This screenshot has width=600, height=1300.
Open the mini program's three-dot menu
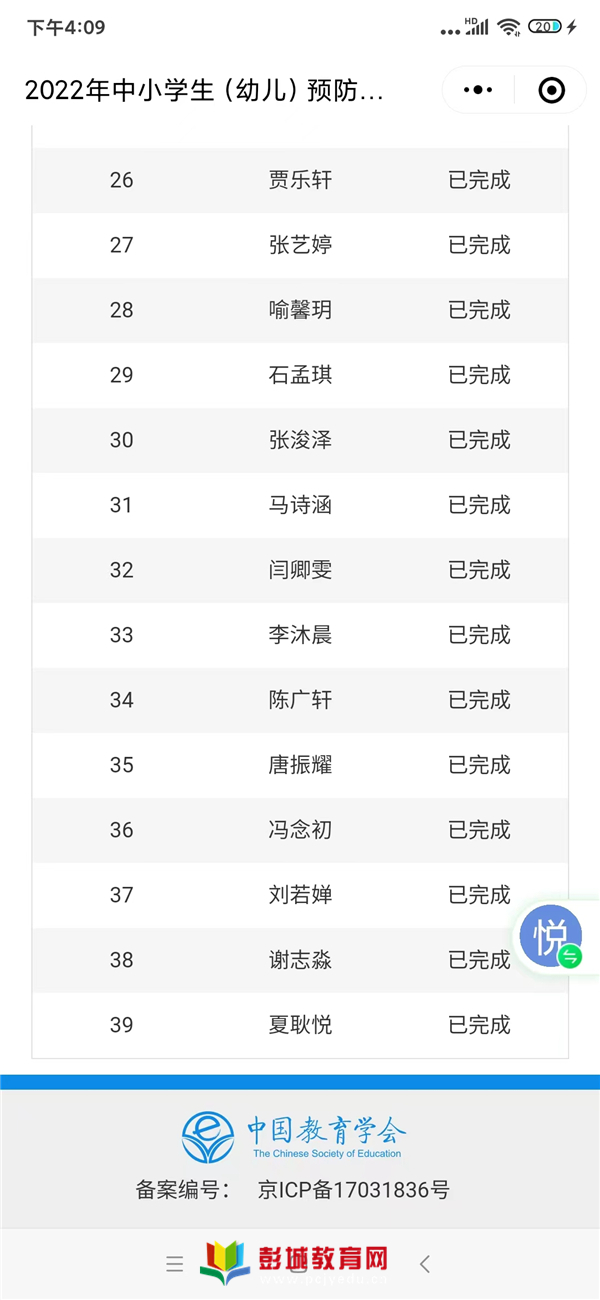coord(478,90)
